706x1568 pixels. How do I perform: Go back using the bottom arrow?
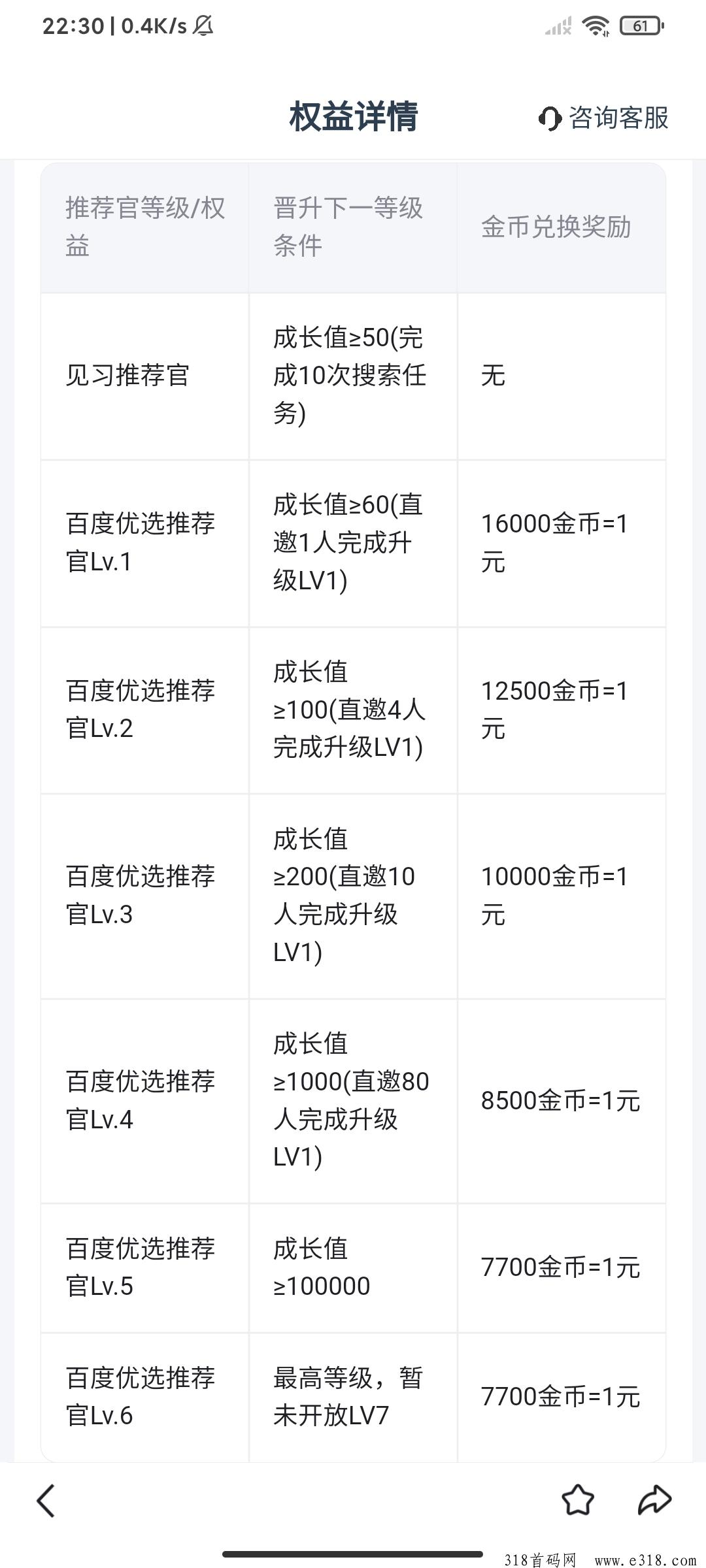pyautogui.click(x=46, y=1501)
